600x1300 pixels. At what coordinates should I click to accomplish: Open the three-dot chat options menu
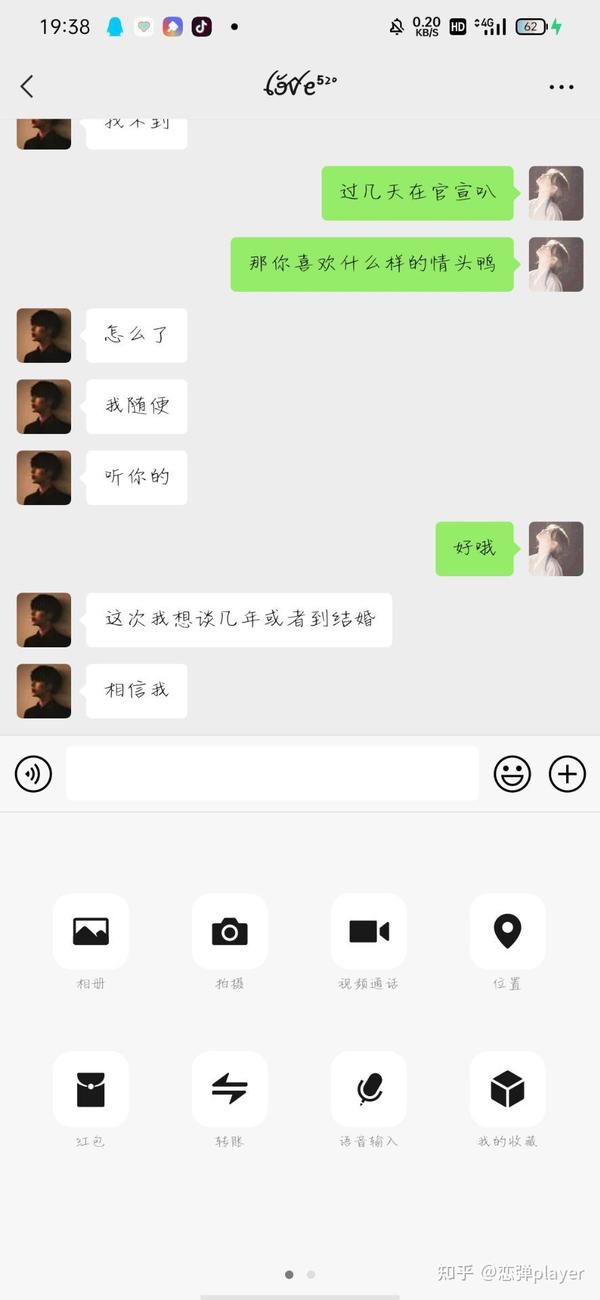(x=561, y=87)
